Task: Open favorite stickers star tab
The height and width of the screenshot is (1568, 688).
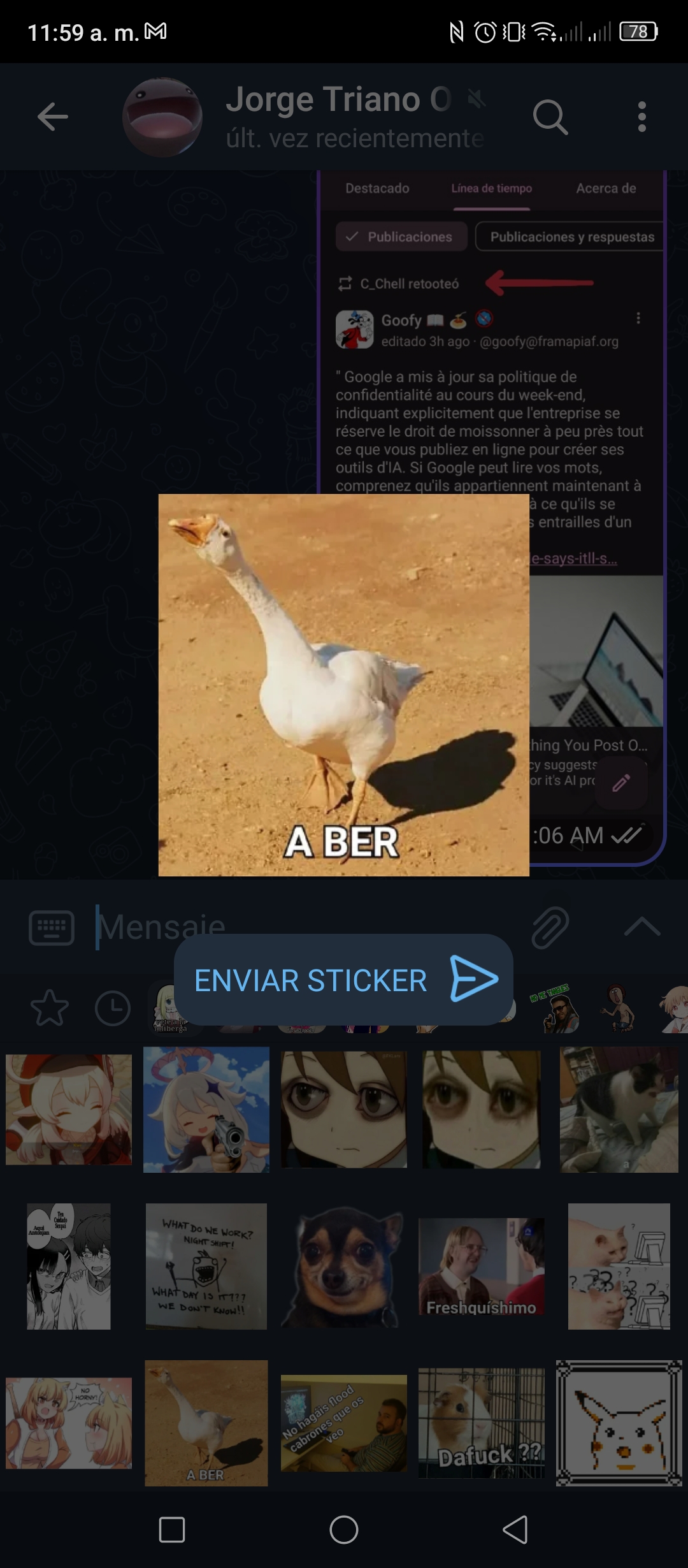Action: pyautogui.click(x=50, y=1008)
